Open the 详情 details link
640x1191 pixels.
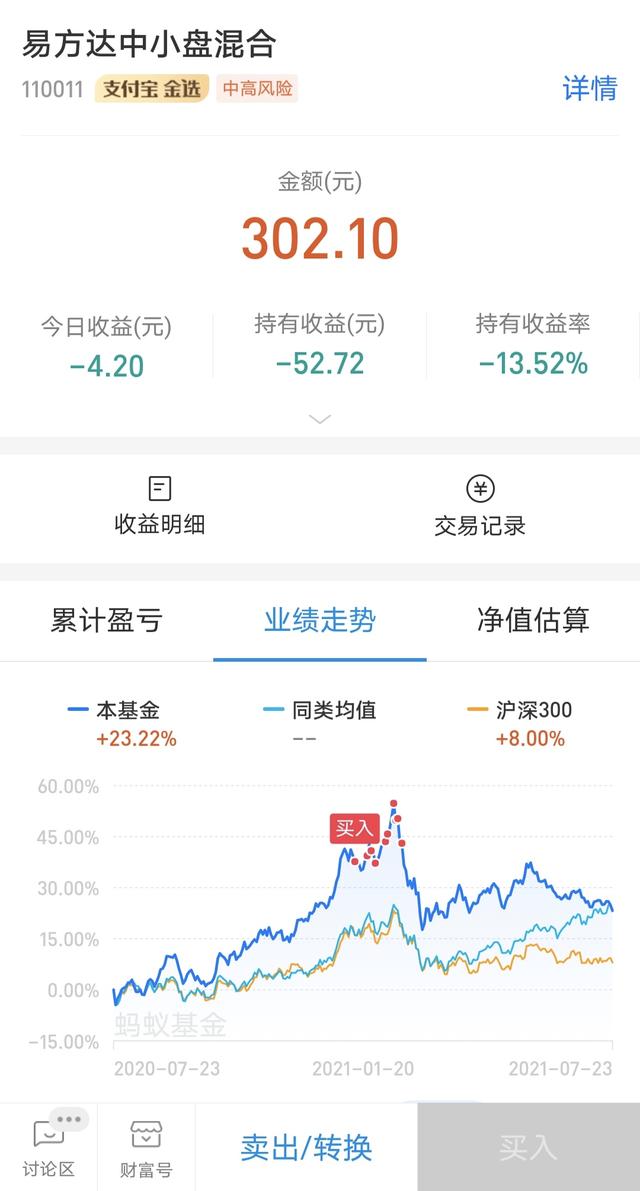tap(589, 88)
